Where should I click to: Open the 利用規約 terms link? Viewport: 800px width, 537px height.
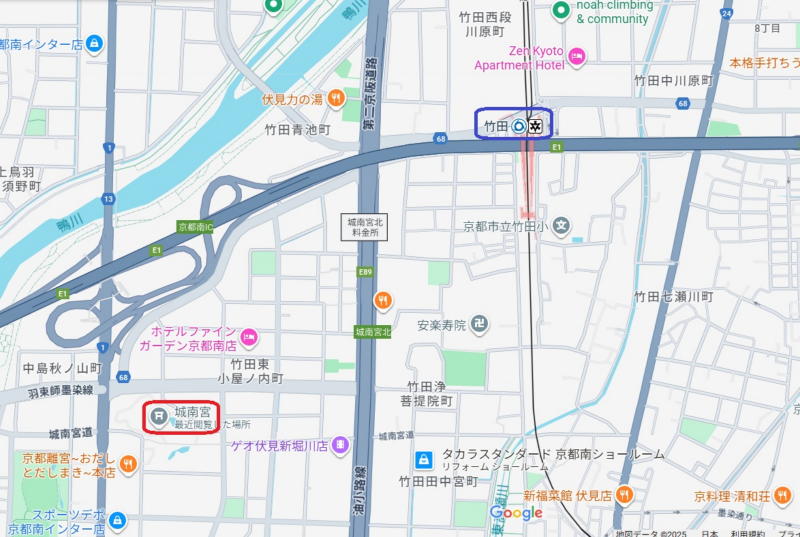tap(747, 531)
